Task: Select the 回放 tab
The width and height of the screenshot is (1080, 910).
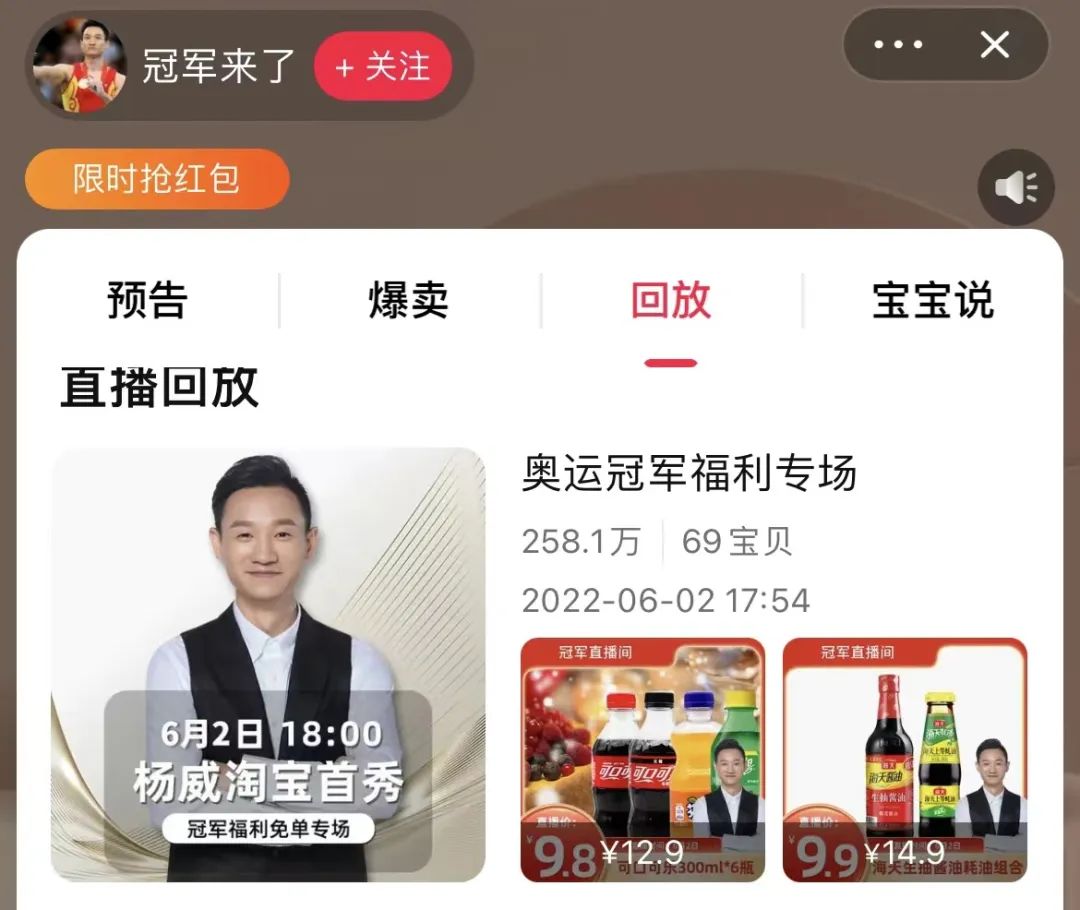Action: click(x=670, y=300)
